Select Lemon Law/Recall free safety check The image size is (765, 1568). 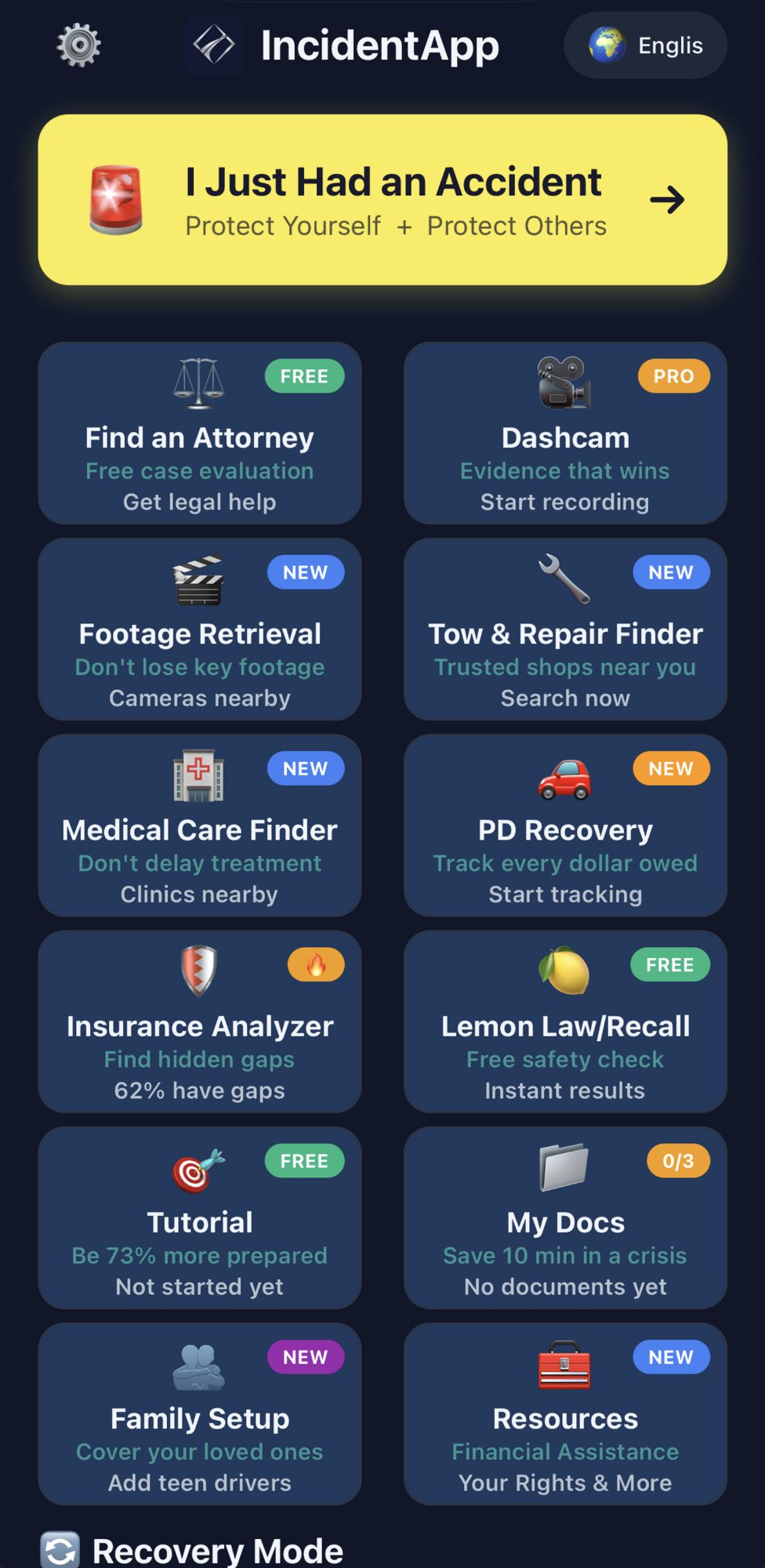[565, 1023]
